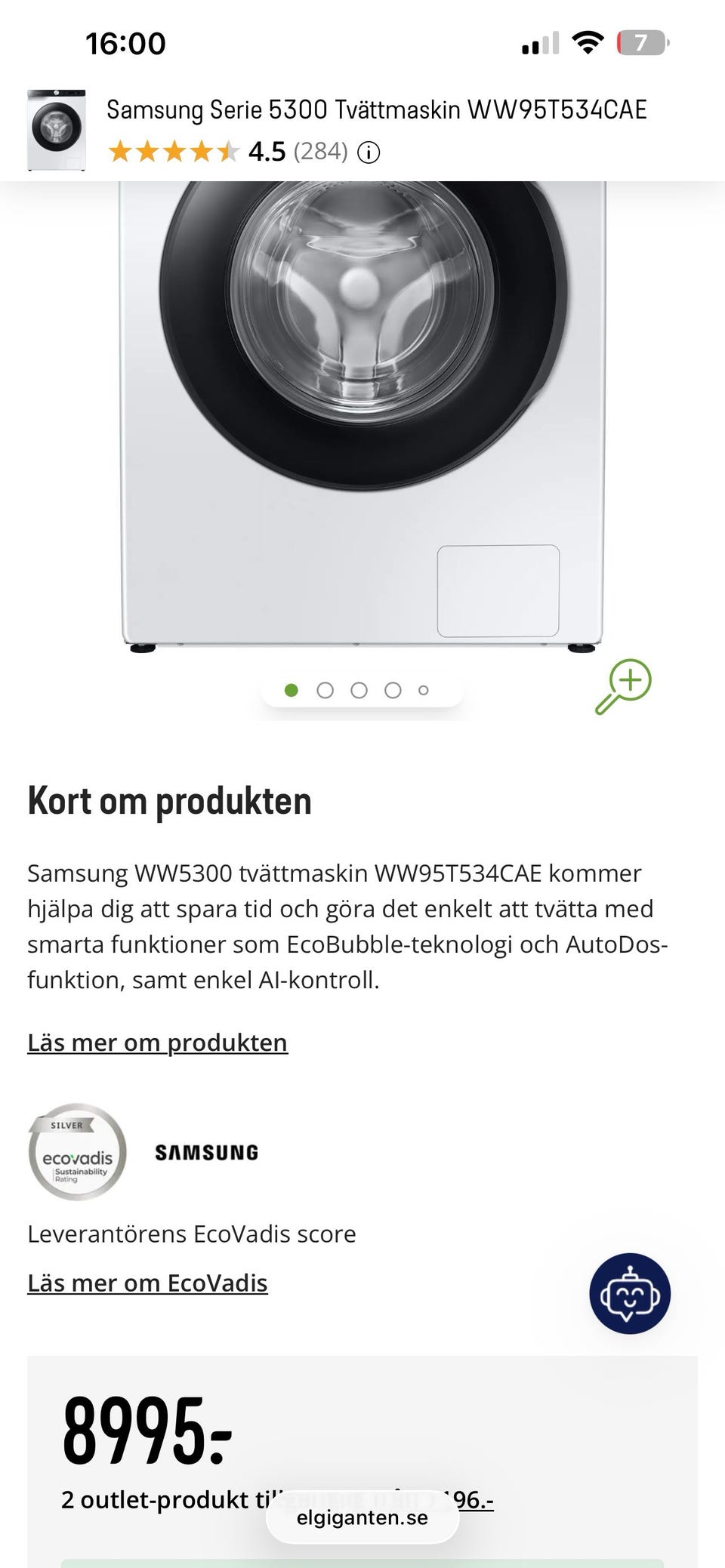Viewport: 725px width, 1568px height.
Task: Select the Samsung brand logo
Action: (206, 1151)
